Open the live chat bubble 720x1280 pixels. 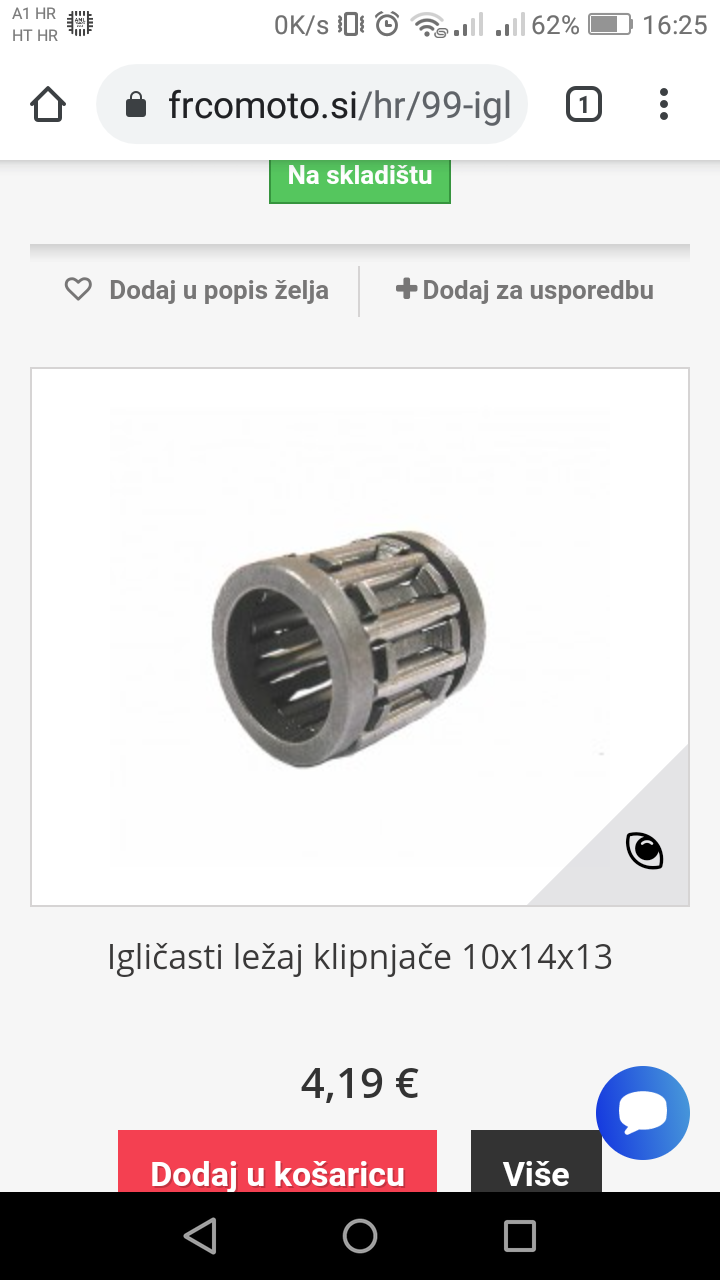pos(643,1113)
